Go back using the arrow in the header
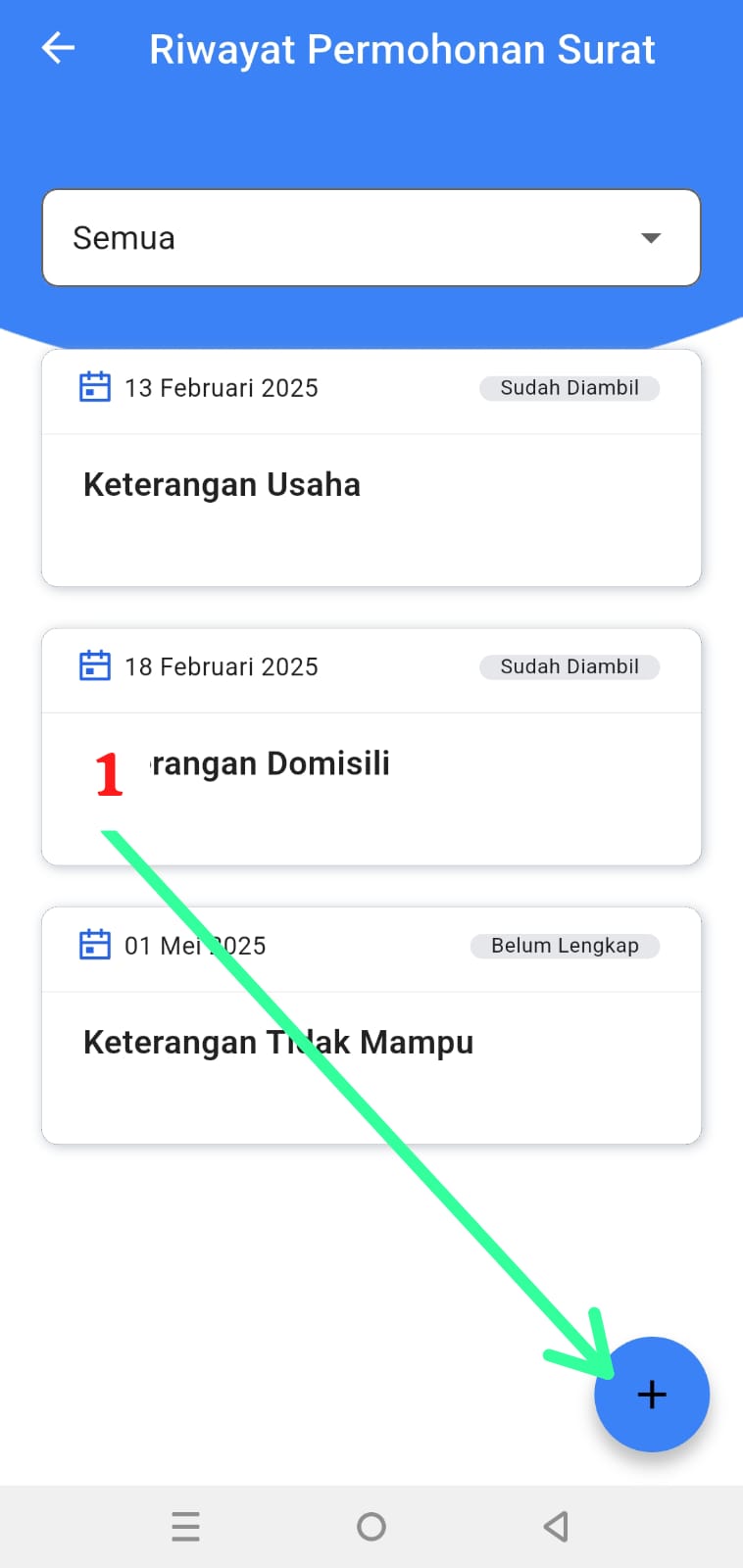 coord(58,48)
